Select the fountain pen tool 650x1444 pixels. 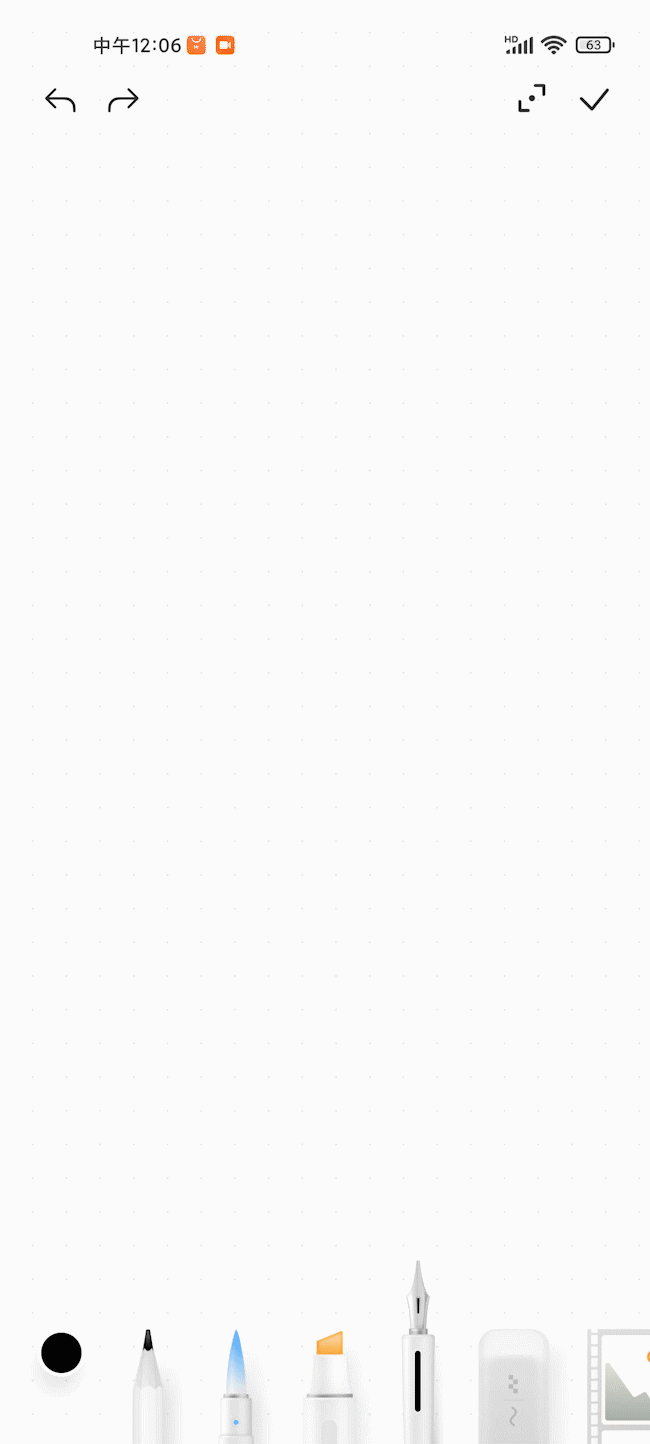click(x=418, y=1352)
